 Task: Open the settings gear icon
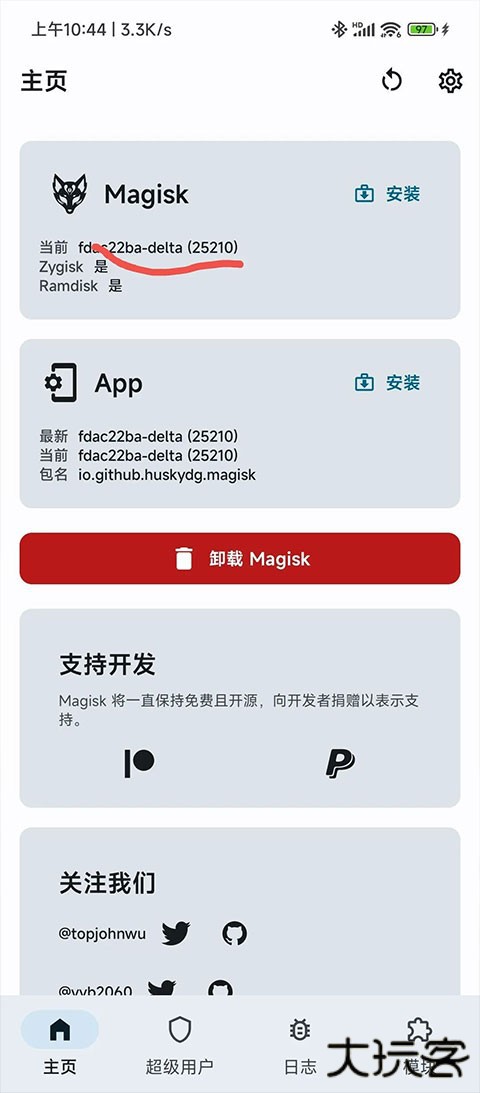(x=450, y=81)
